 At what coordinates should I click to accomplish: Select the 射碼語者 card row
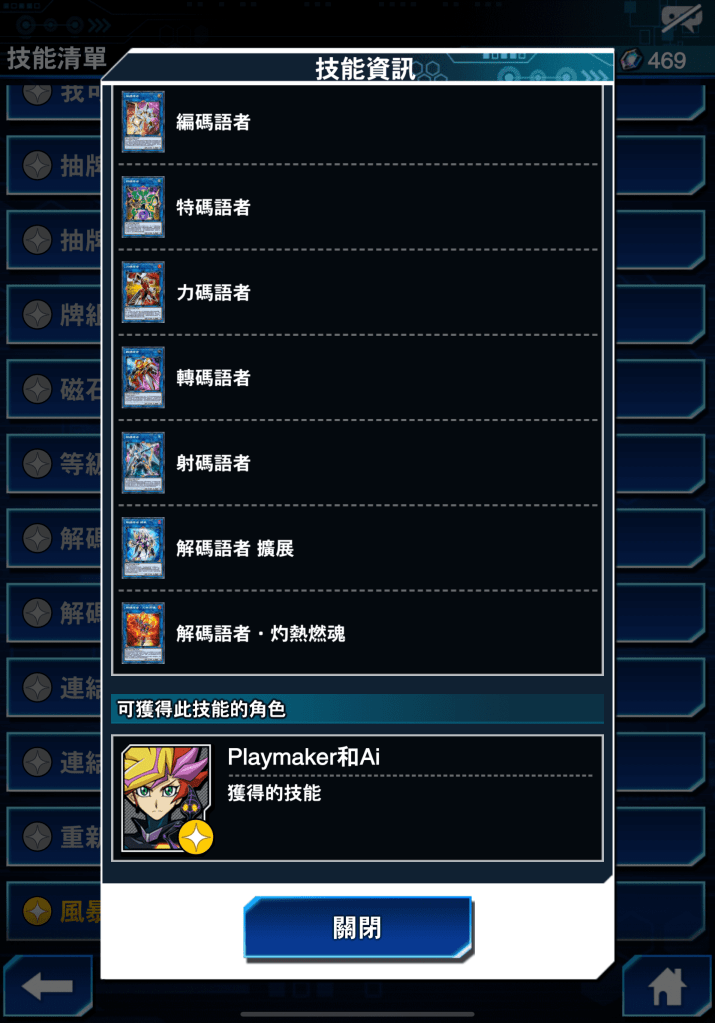[x=358, y=463]
